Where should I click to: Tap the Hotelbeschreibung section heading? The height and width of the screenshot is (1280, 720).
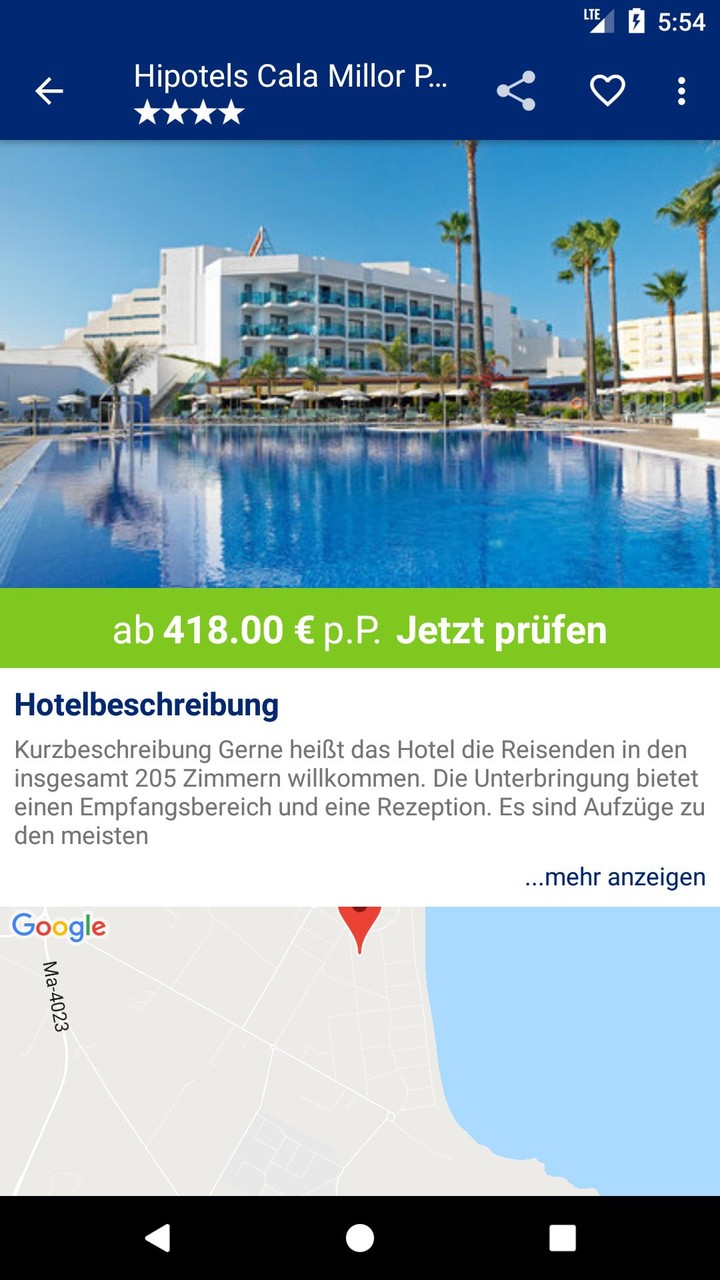click(x=146, y=704)
